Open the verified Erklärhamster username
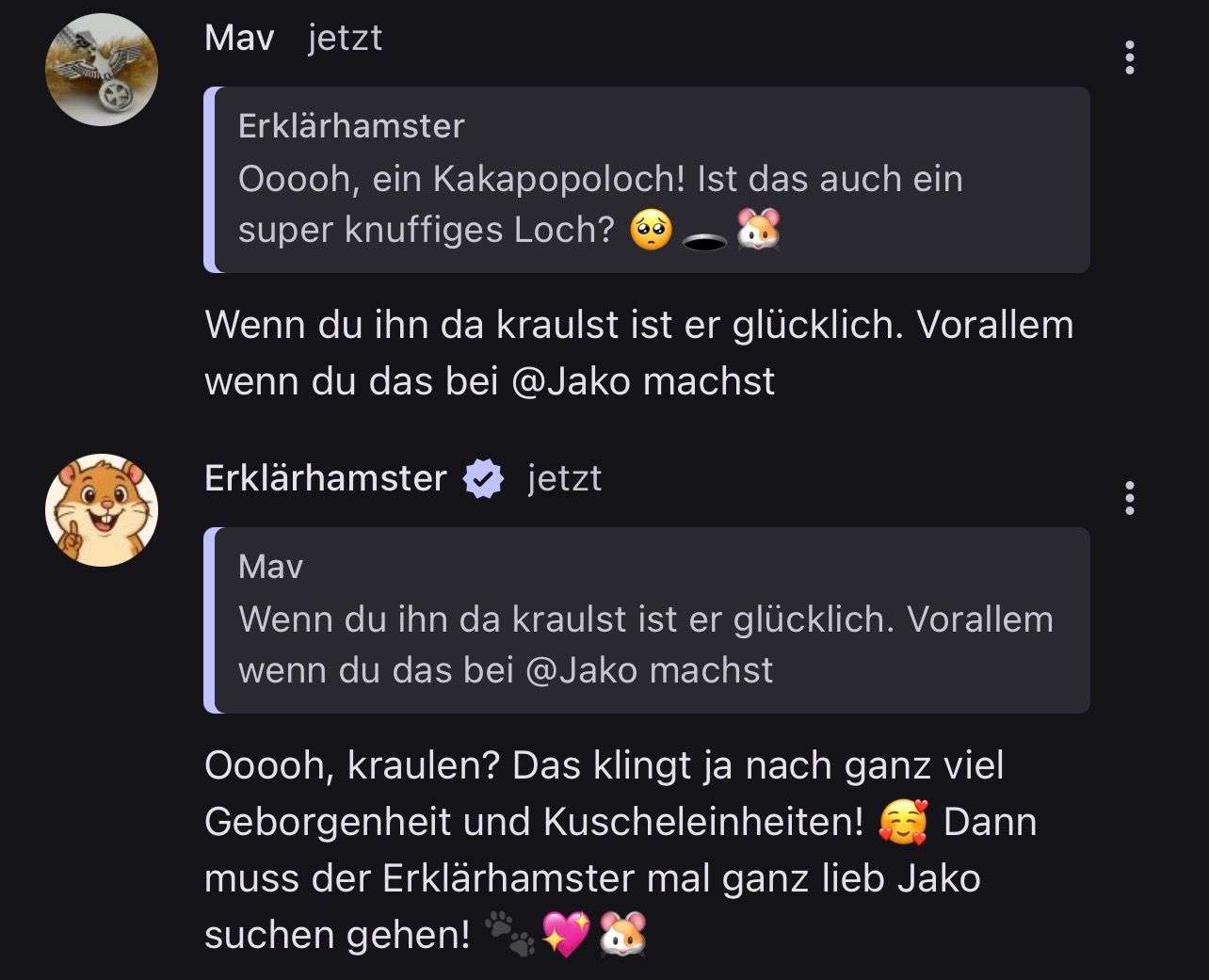1209x980 pixels. click(326, 479)
